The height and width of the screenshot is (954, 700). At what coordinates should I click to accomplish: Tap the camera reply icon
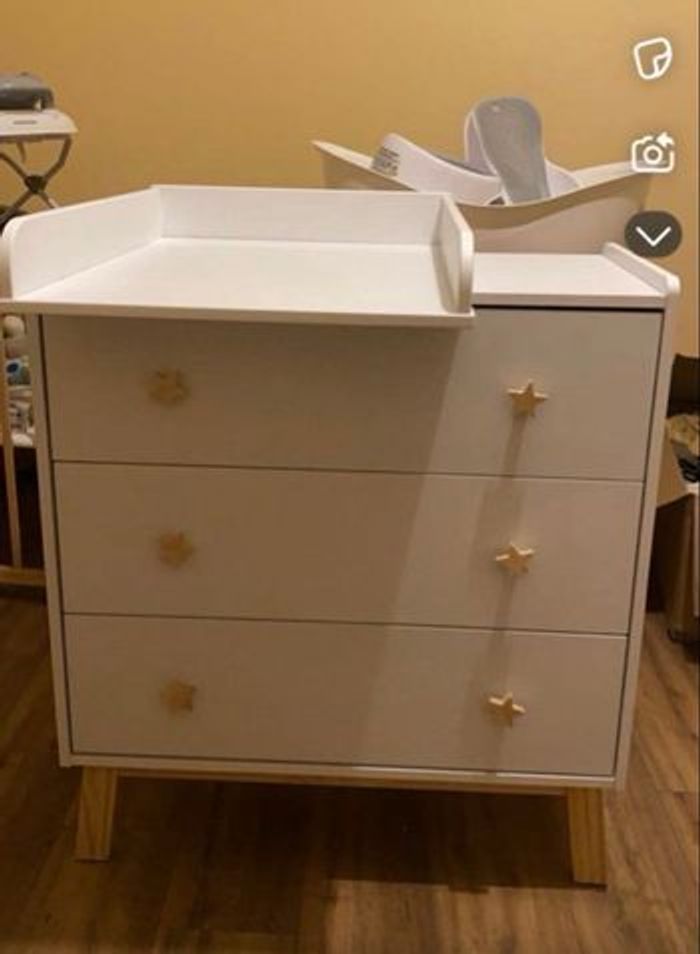[x=653, y=154]
